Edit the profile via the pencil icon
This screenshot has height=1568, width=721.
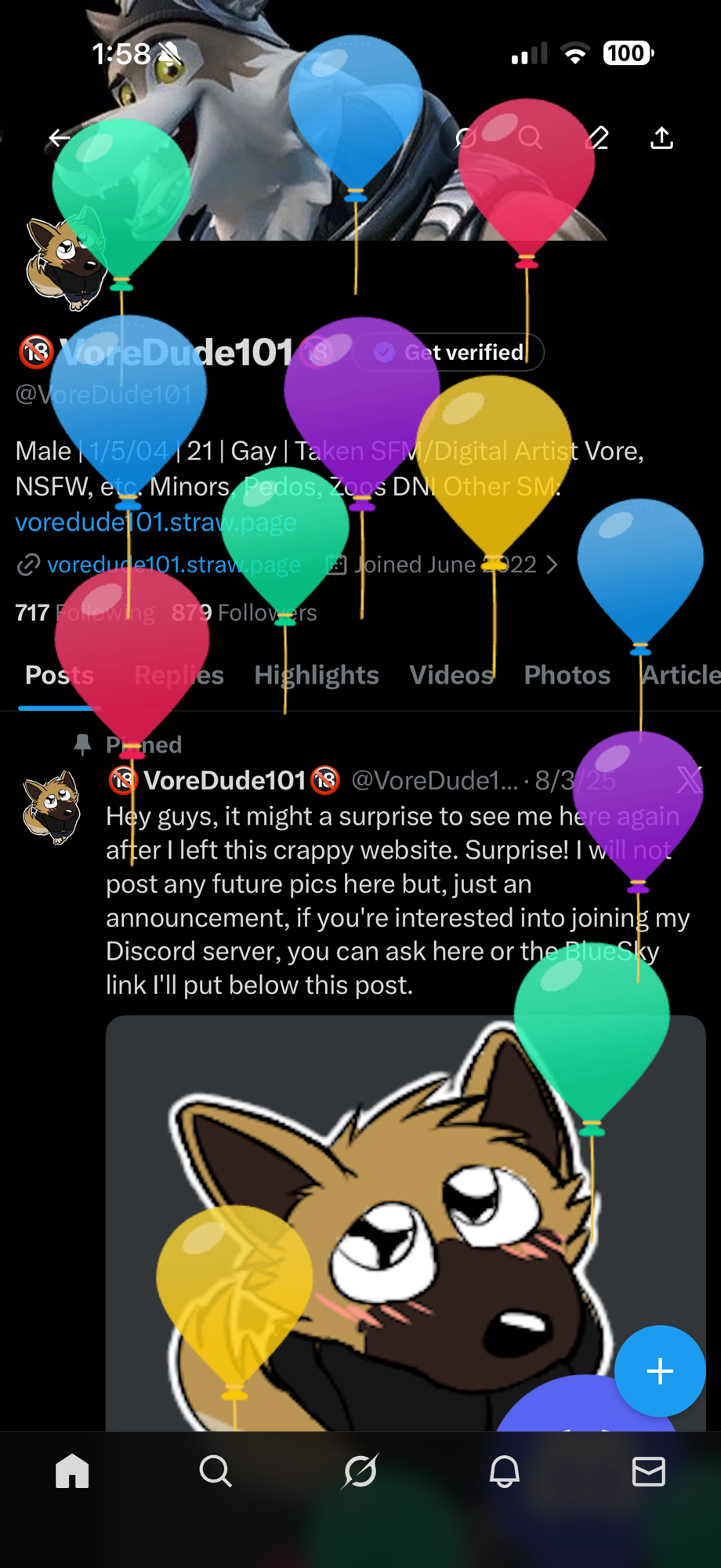[598, 139]
